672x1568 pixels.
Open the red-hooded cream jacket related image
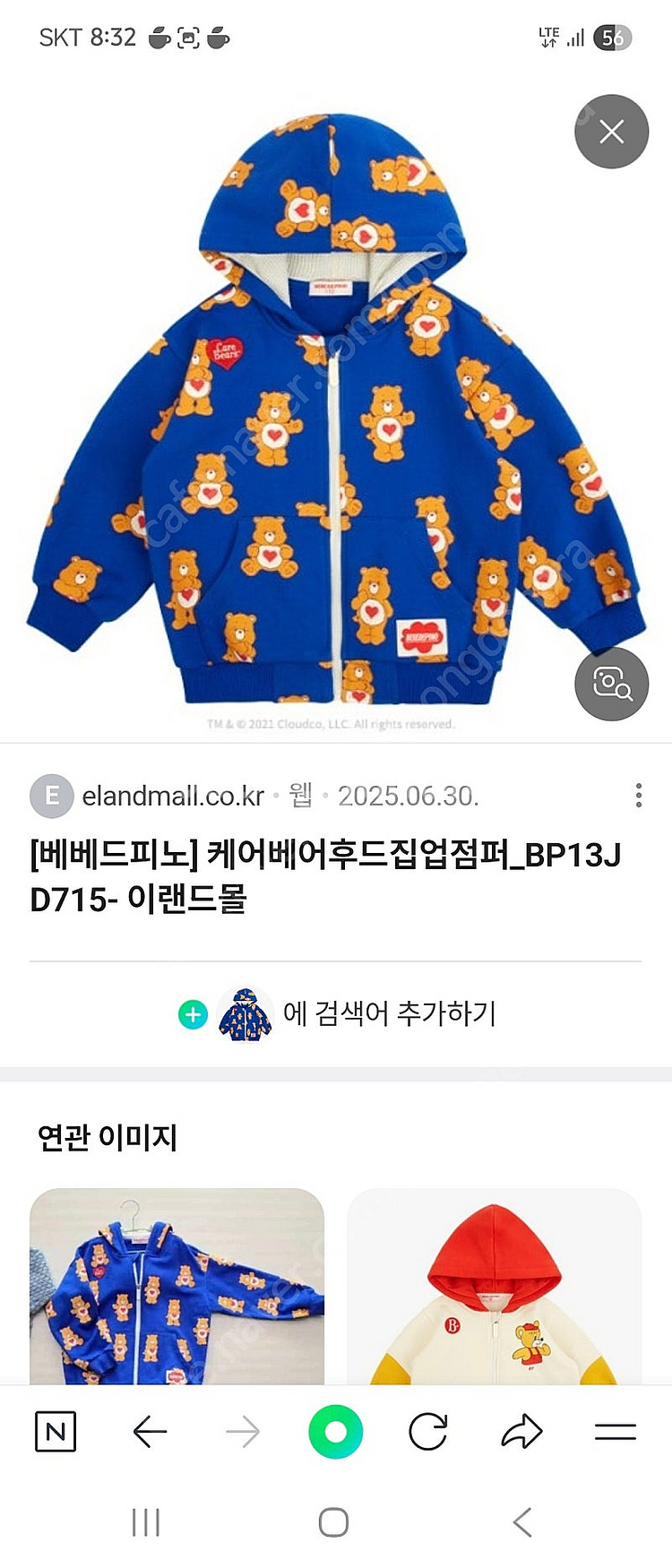click(494, 1287)
